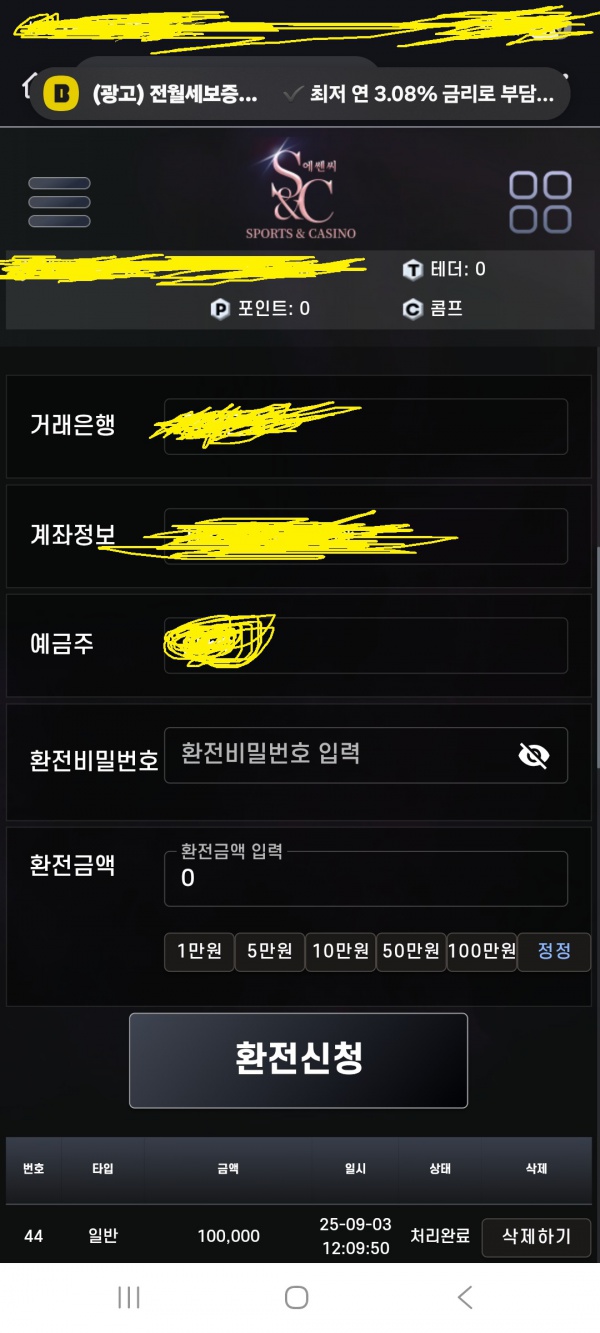Add 1만원 to the amount
The height and width of the screenshot is (1333, 600).
click(199, 951)
